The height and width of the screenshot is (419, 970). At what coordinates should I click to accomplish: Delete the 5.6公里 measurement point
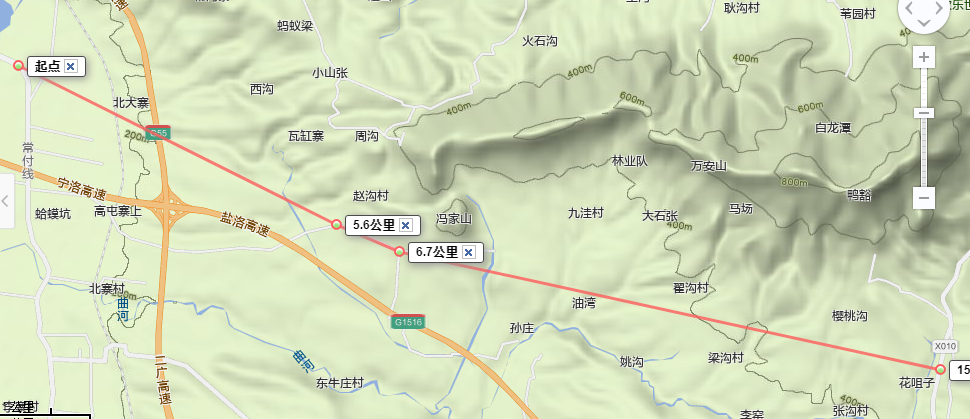[405, 226]
